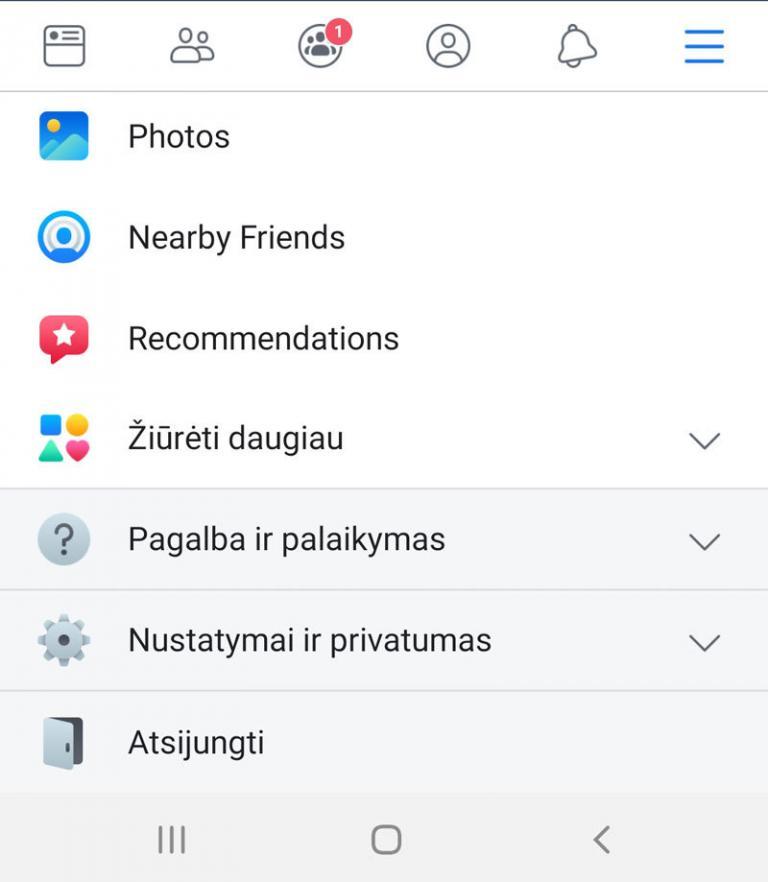Screen dimensions: 768x882
Task: Tap the groups icon with notification badge
Action: 318,47
